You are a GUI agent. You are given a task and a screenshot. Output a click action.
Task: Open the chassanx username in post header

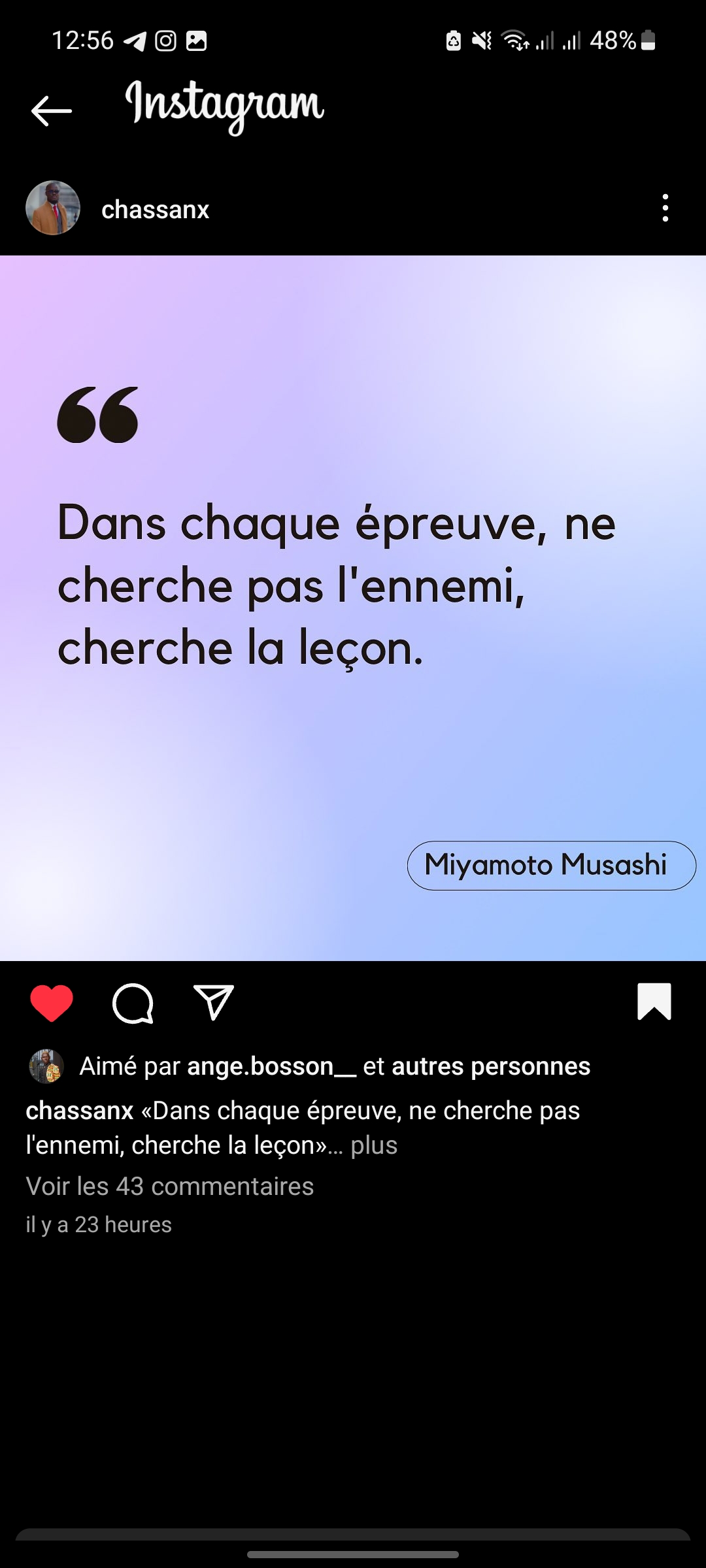155,210
